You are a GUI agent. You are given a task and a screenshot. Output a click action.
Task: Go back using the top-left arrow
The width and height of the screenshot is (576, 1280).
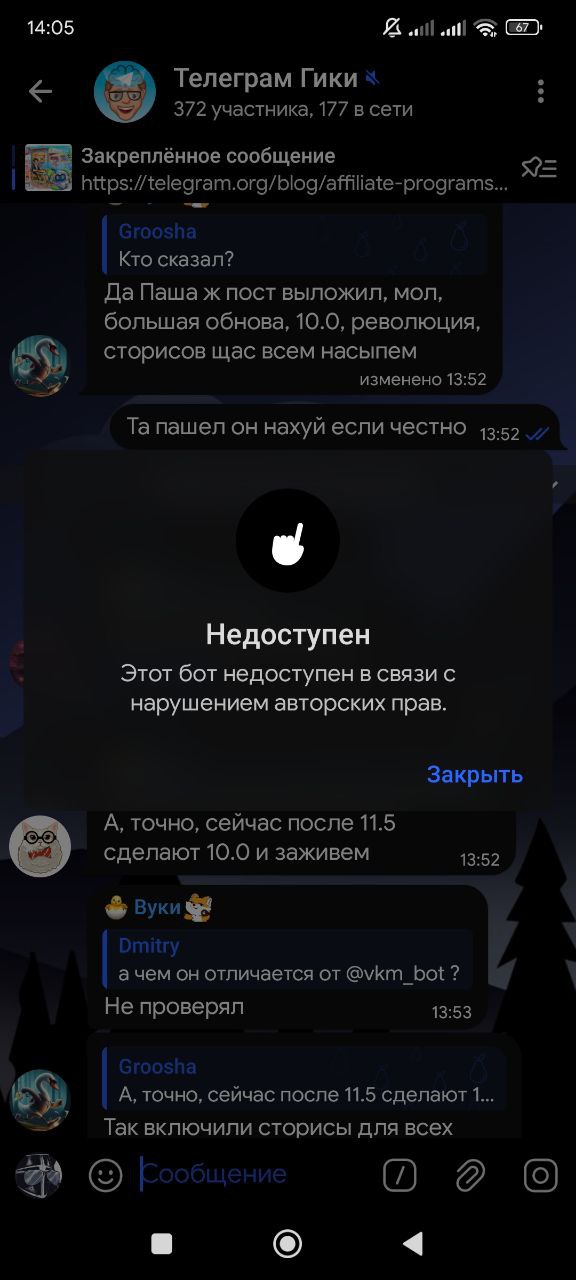pyautogui.click(x=40, y=92)
